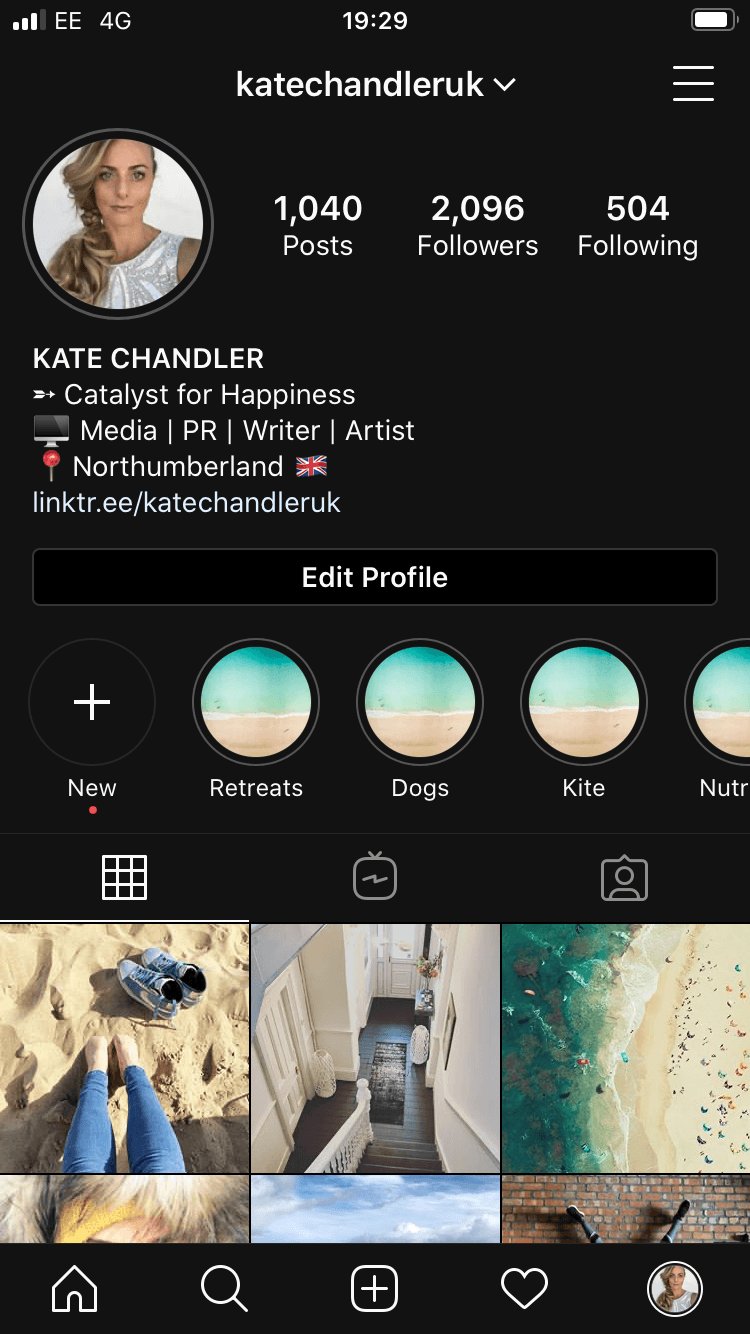
Task: Open the post with sneakers on sand
Action: coord(124,1047)
